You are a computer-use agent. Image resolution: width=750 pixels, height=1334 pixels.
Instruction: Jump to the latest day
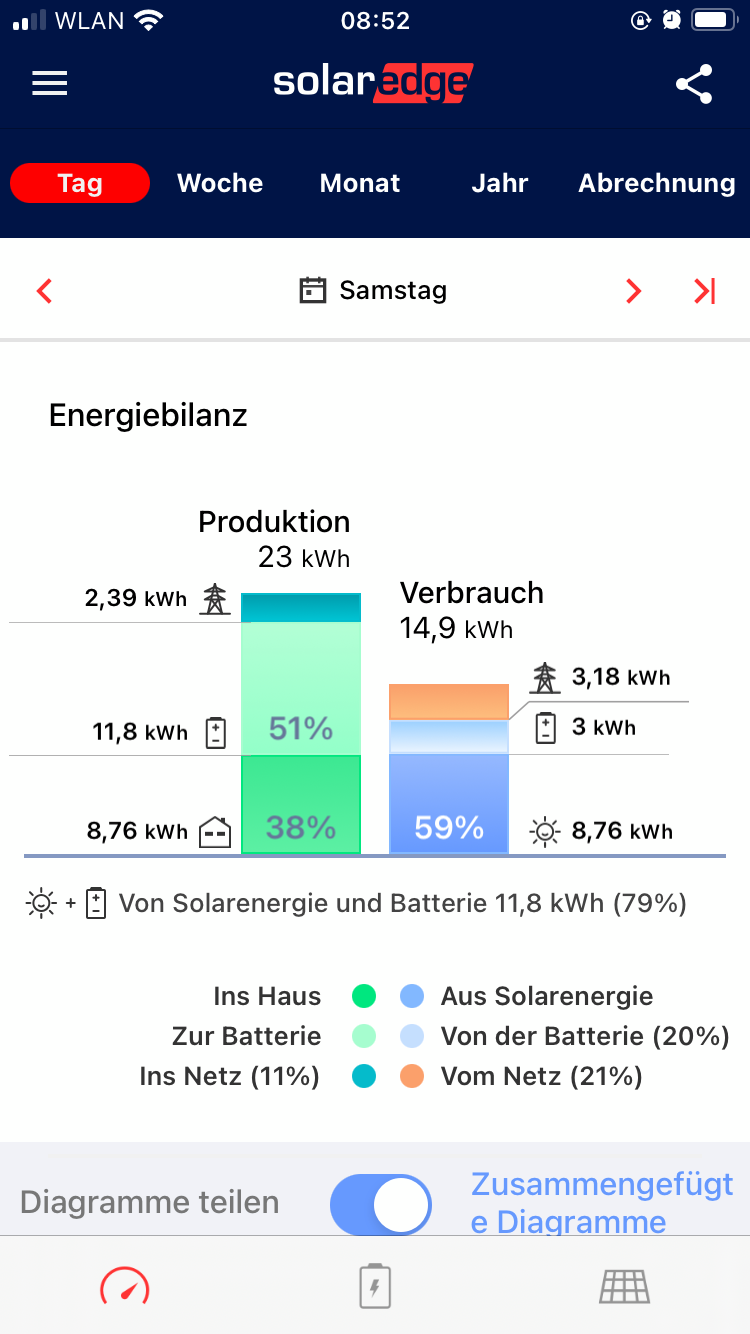click(x=705, y=291)
